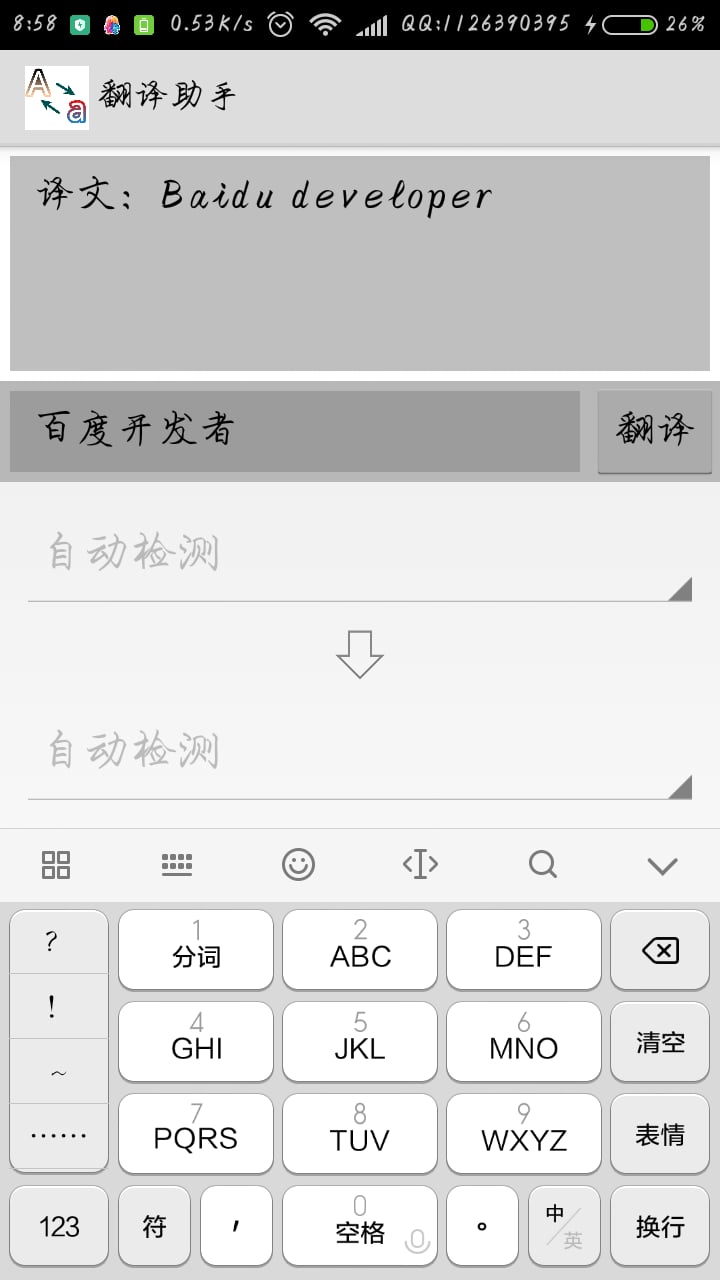Switch to the 123 number keyboard
Image resolution: width=720 pixels, height=1280 pixels.
tap(59, 1226)
